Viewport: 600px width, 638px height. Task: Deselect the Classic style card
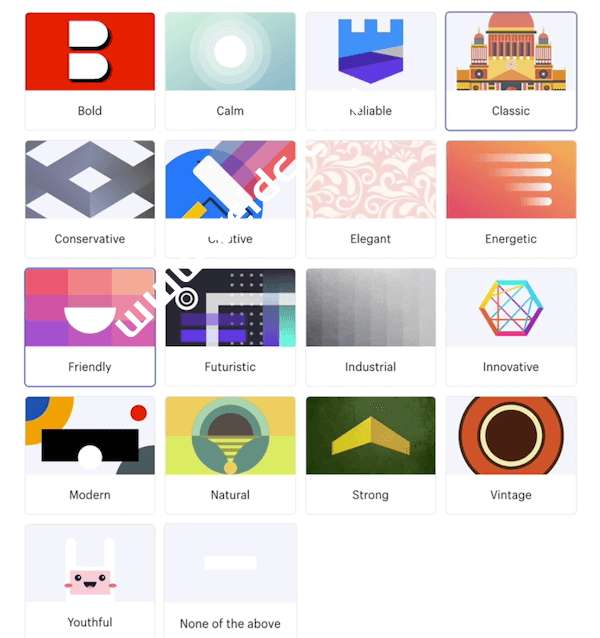(511, 70)
